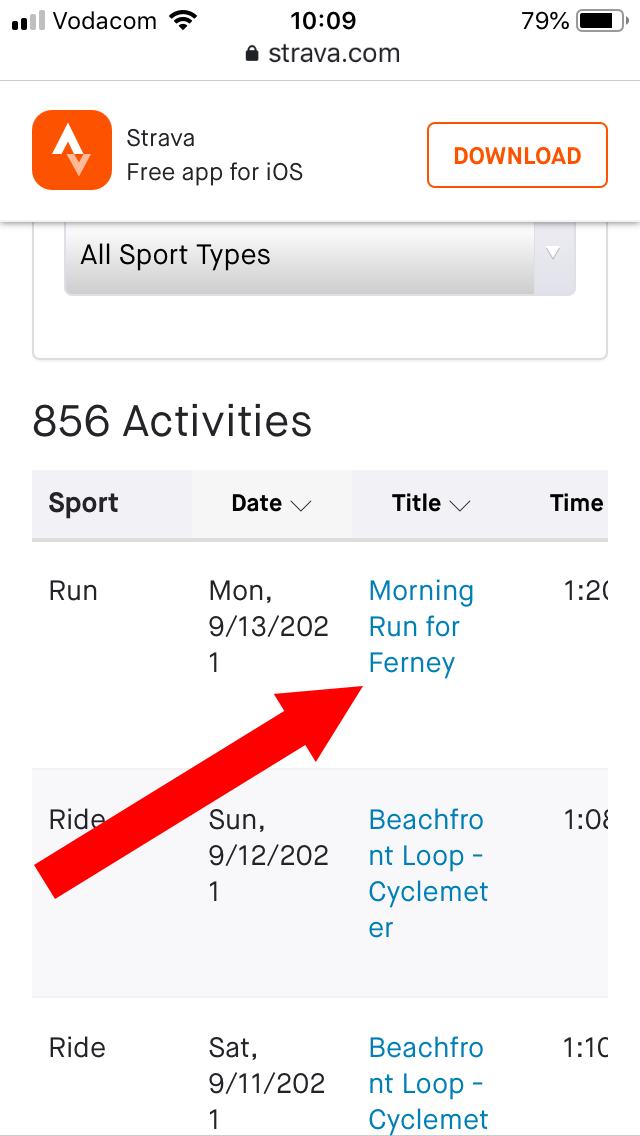The width and height of the screenshot is (640, 1136).
Task: Open Beachfront Loop activity from 9/11/2021
Action: 428,1083
